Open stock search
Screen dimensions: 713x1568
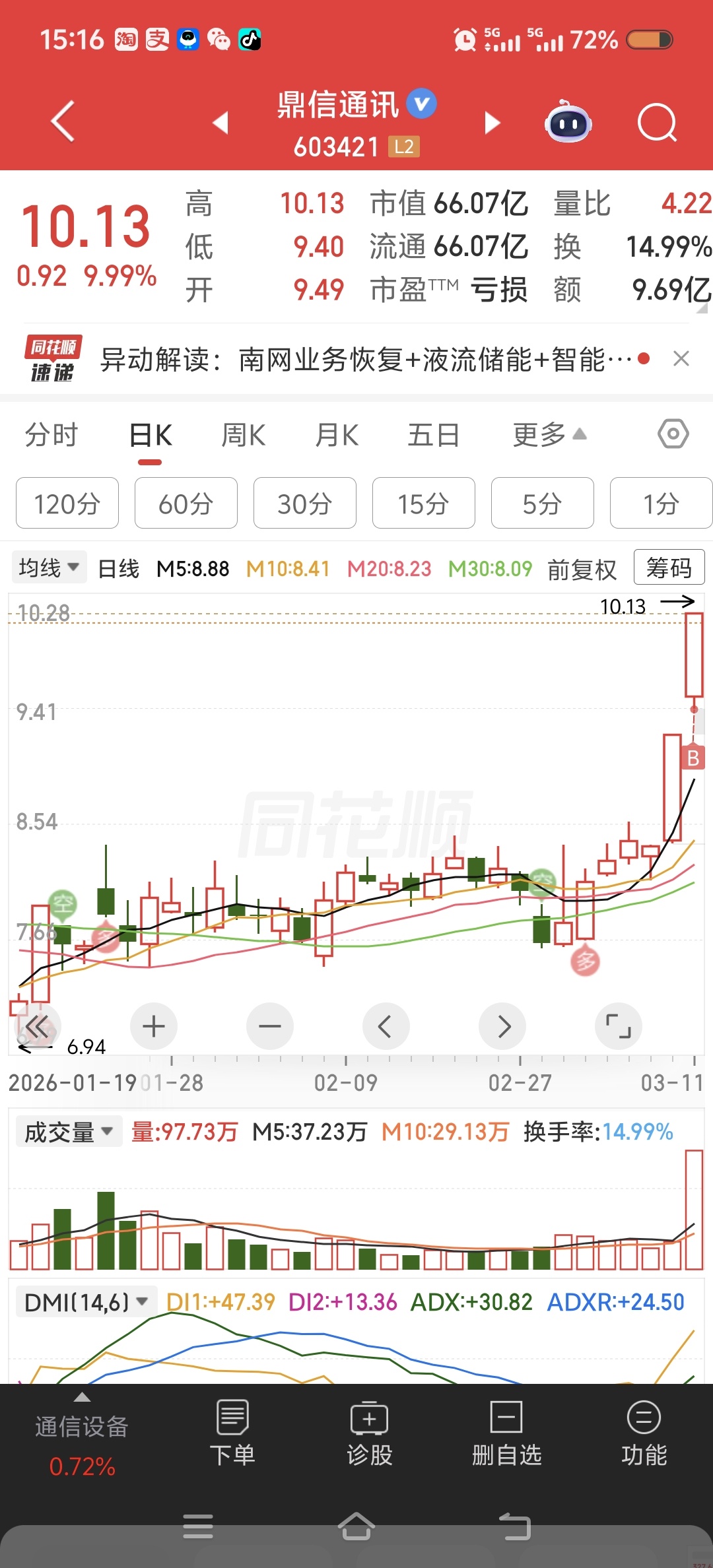[657, 123]
